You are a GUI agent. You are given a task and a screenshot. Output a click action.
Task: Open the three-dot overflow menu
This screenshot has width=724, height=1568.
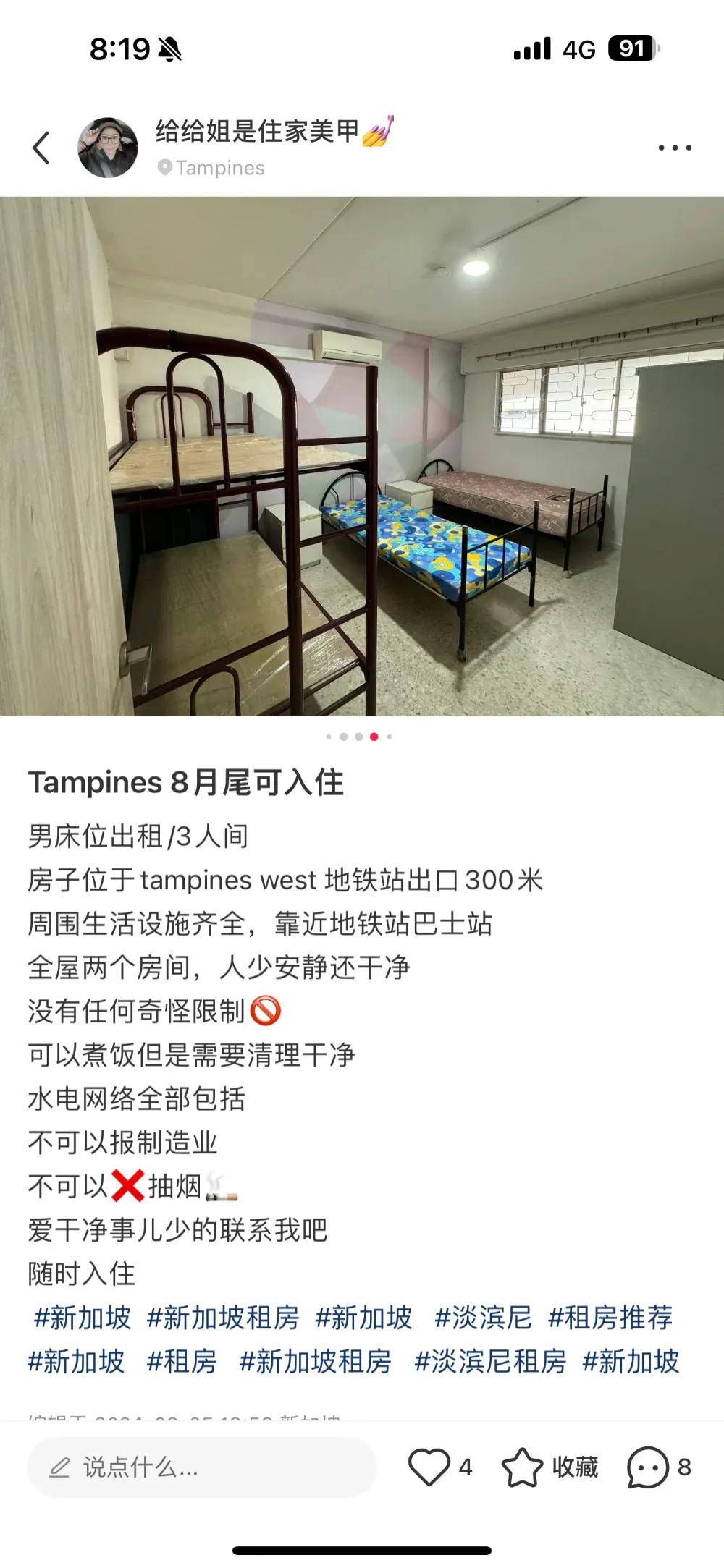[675, 148]
